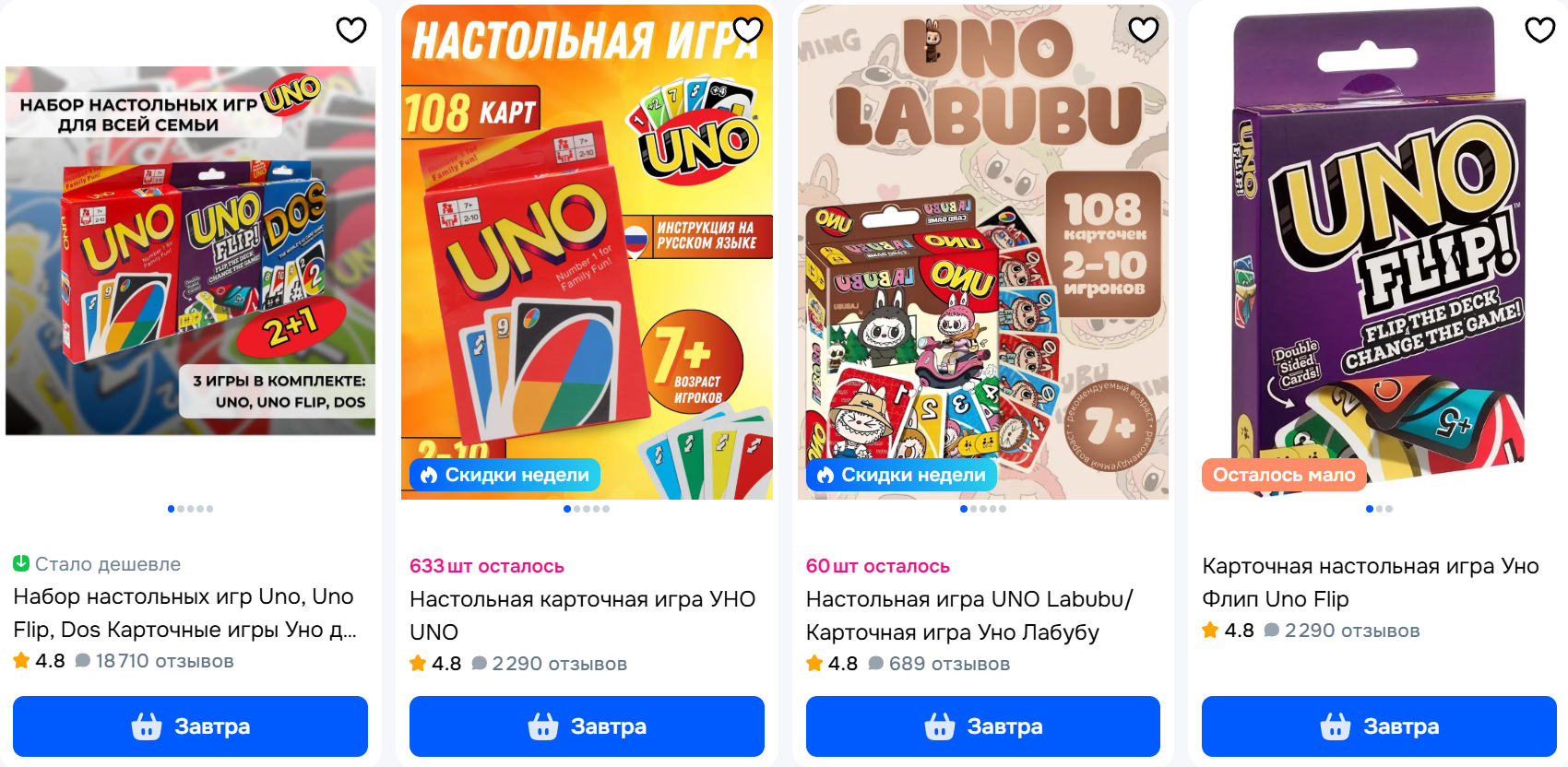The width and height of the screenshot is (1568, 767).
Task: Add the Uno, Uno Flip, Dos set to cart
Action: tap(190, 726)
